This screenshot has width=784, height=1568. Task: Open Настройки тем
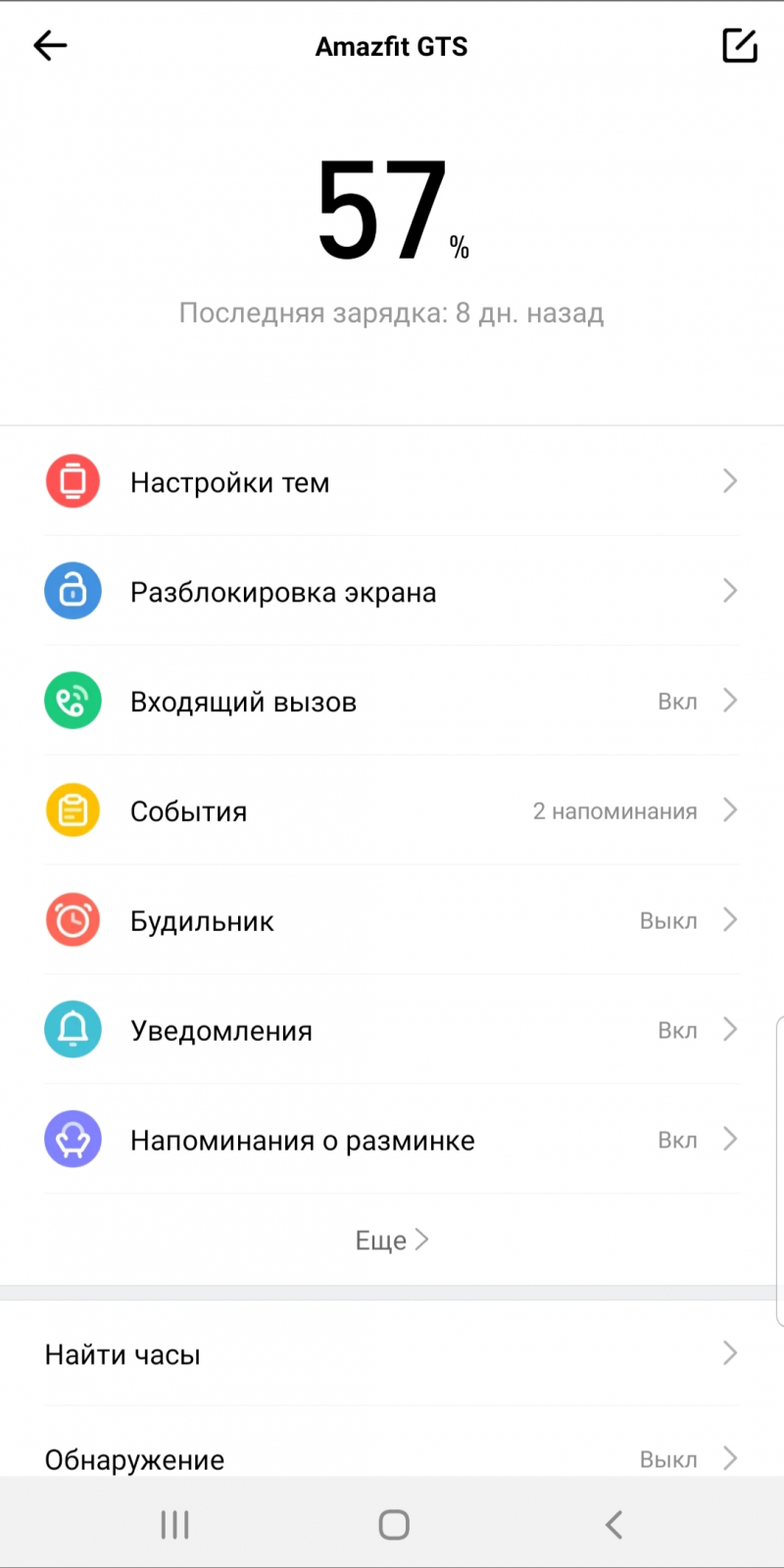392,482
